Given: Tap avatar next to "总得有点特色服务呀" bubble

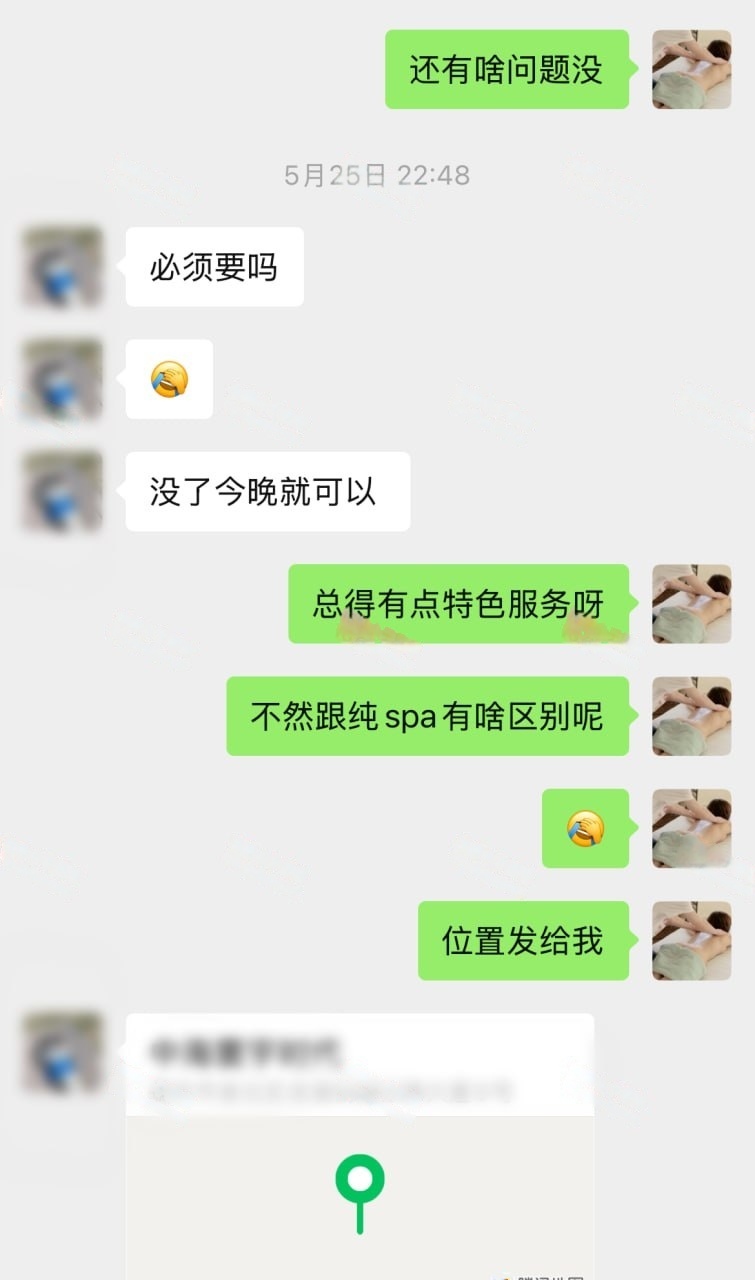Looking at the screenshot, I should [x=691, y=604].
